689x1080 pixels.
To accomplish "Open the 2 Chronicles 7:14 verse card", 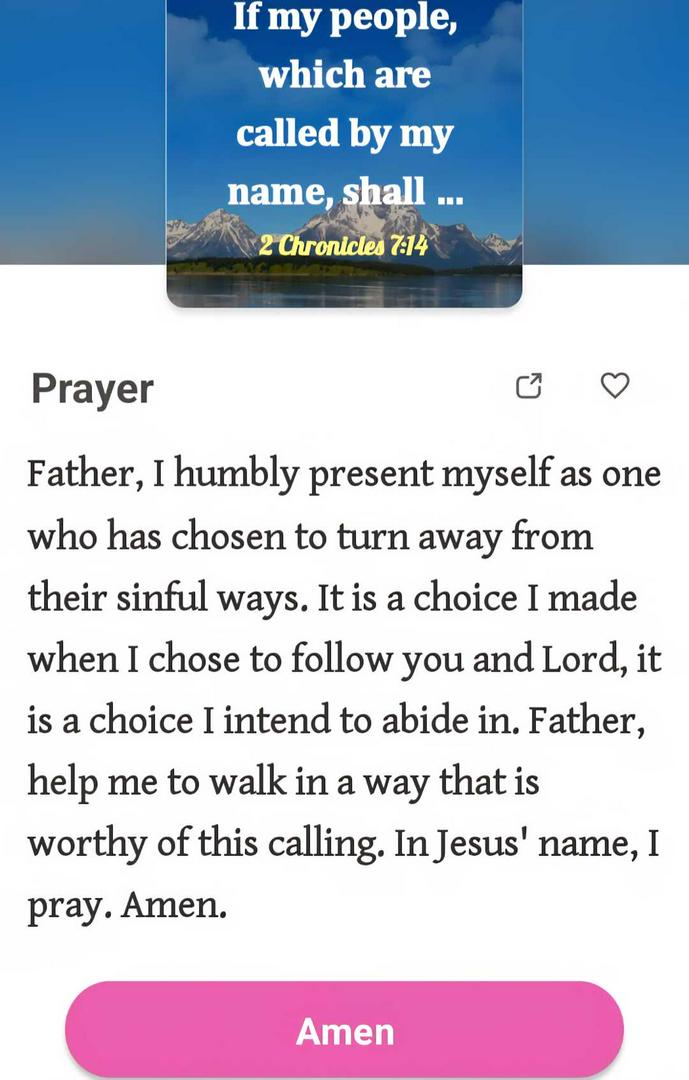I will coord(344,150).
